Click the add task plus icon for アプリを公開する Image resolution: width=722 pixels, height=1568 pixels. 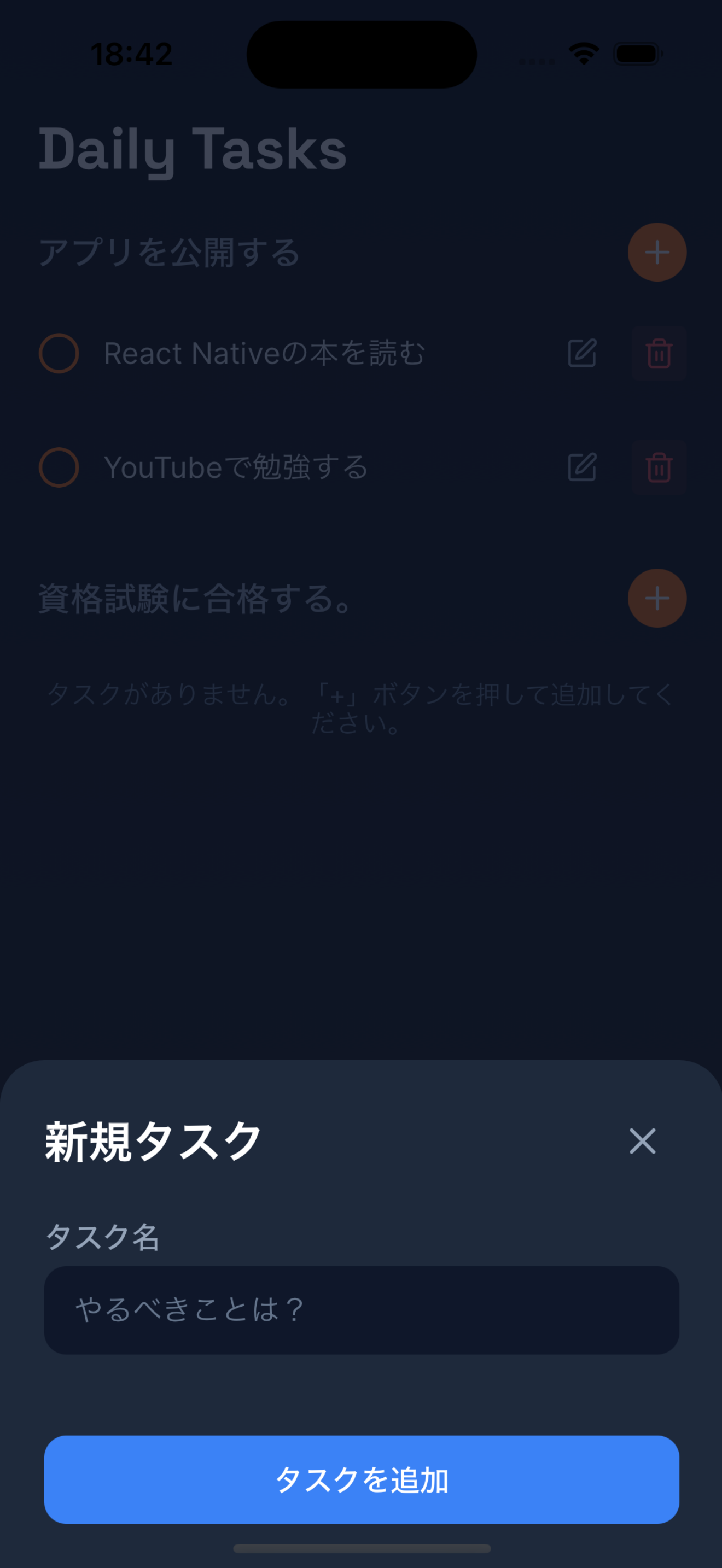click(x=656, y=252)
